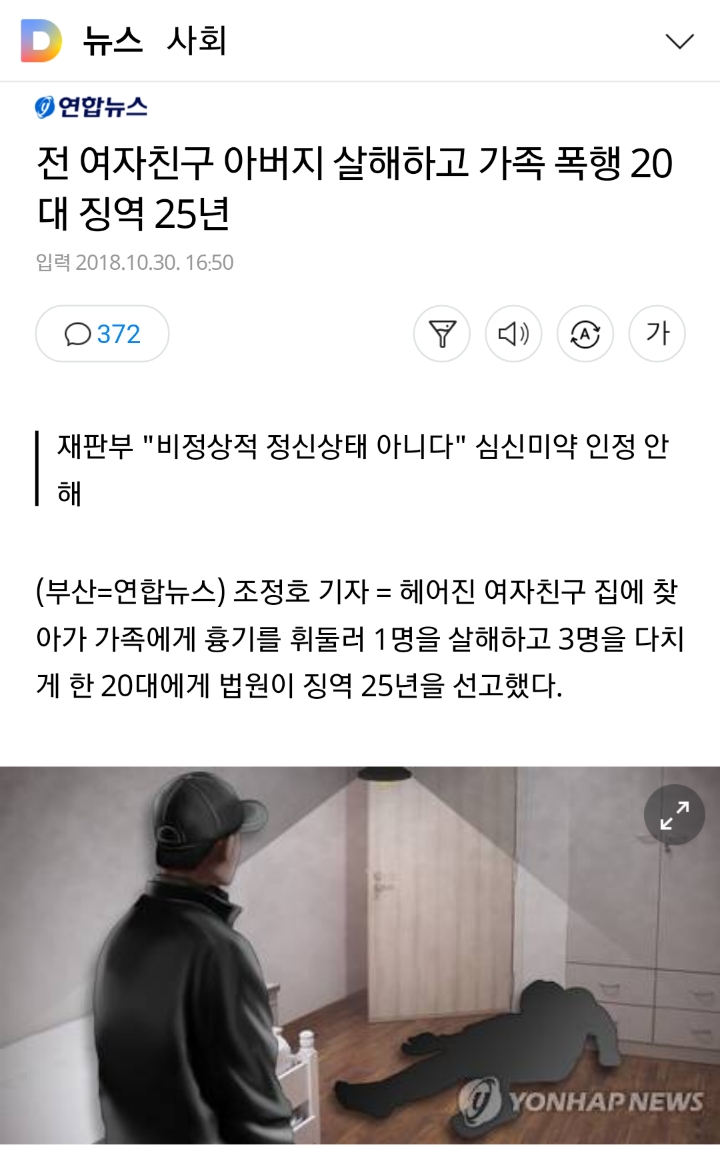The height and width of the screenshot is (1160, 720).
Task: Expand the top menu chevron
Action: click(679, 41)
